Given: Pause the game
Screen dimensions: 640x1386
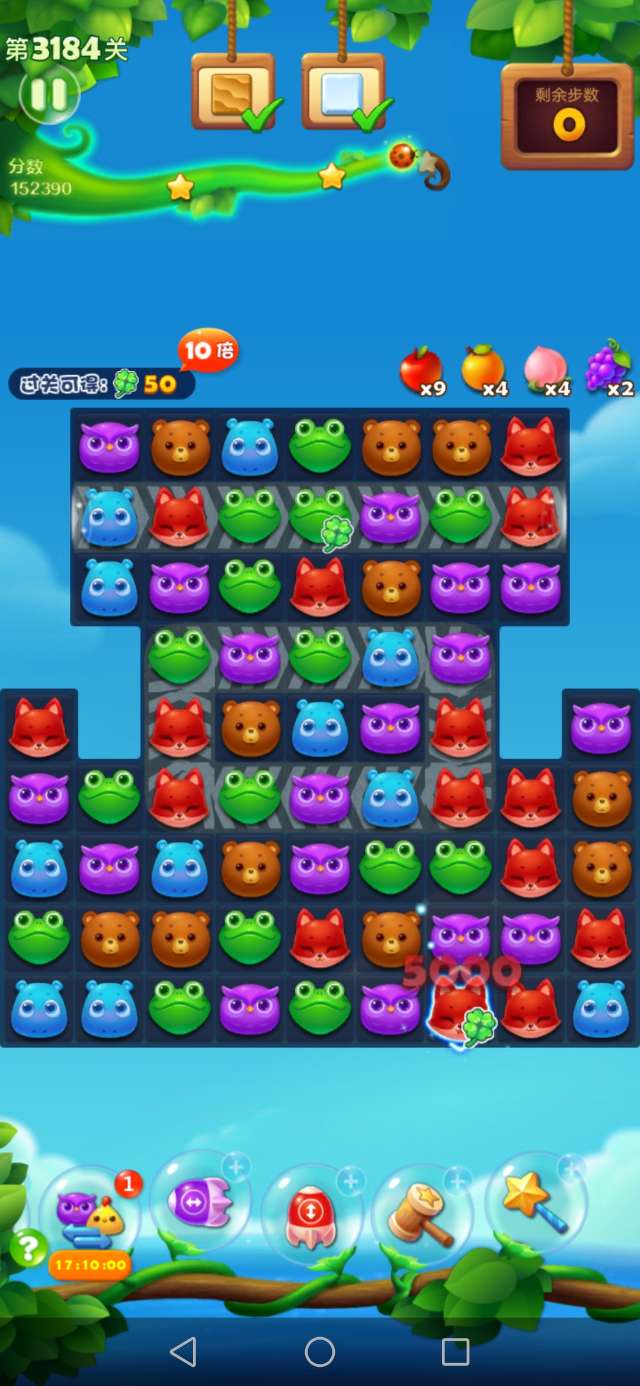Looking at the screenshot, I should coord(48,95).
